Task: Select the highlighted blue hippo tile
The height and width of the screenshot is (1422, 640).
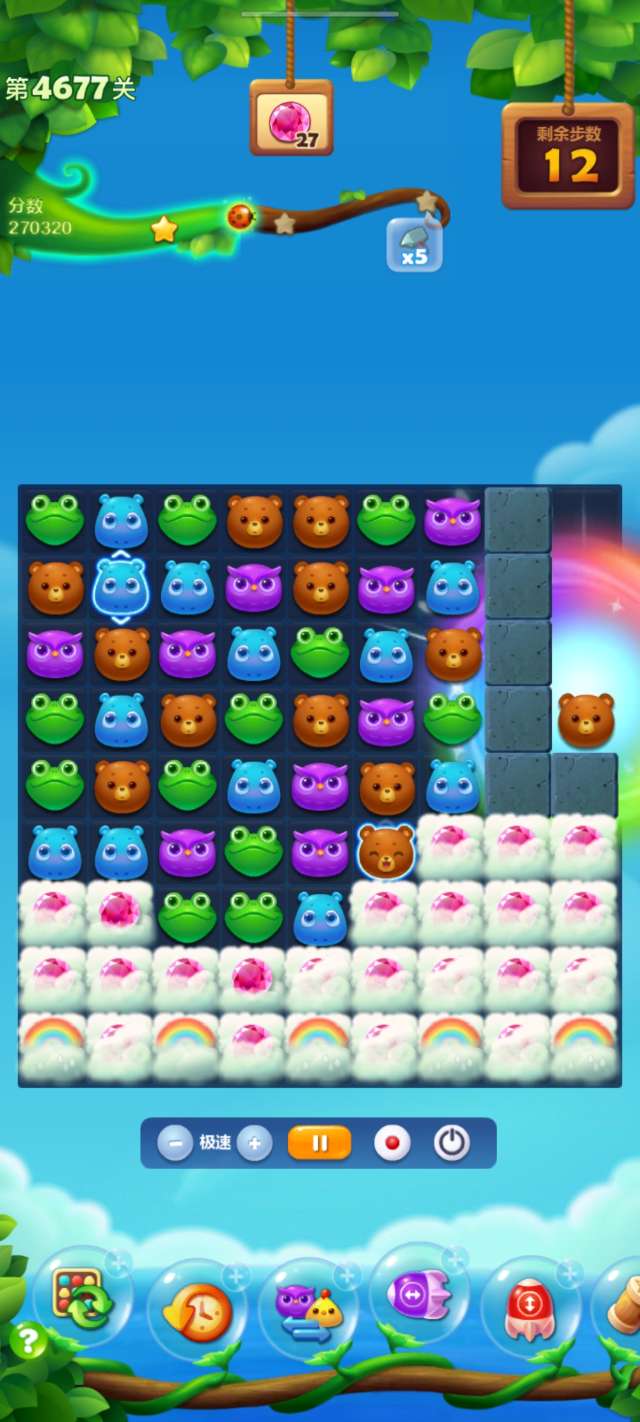Action: pyautogui.click(x=120, y=587)
